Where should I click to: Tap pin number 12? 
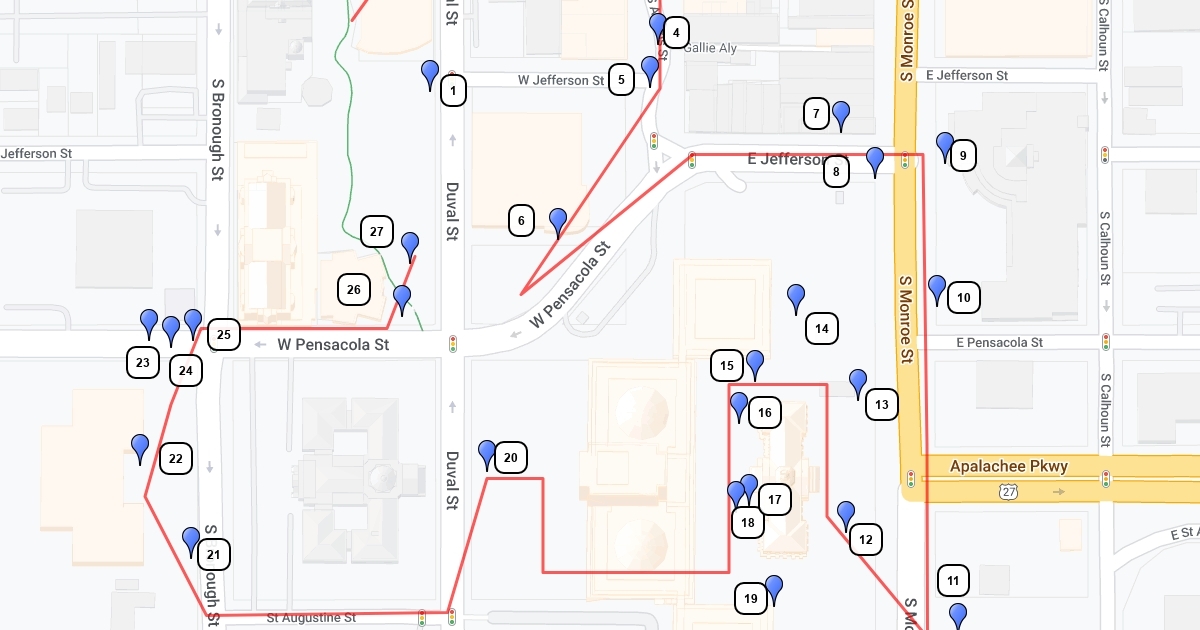846,514
